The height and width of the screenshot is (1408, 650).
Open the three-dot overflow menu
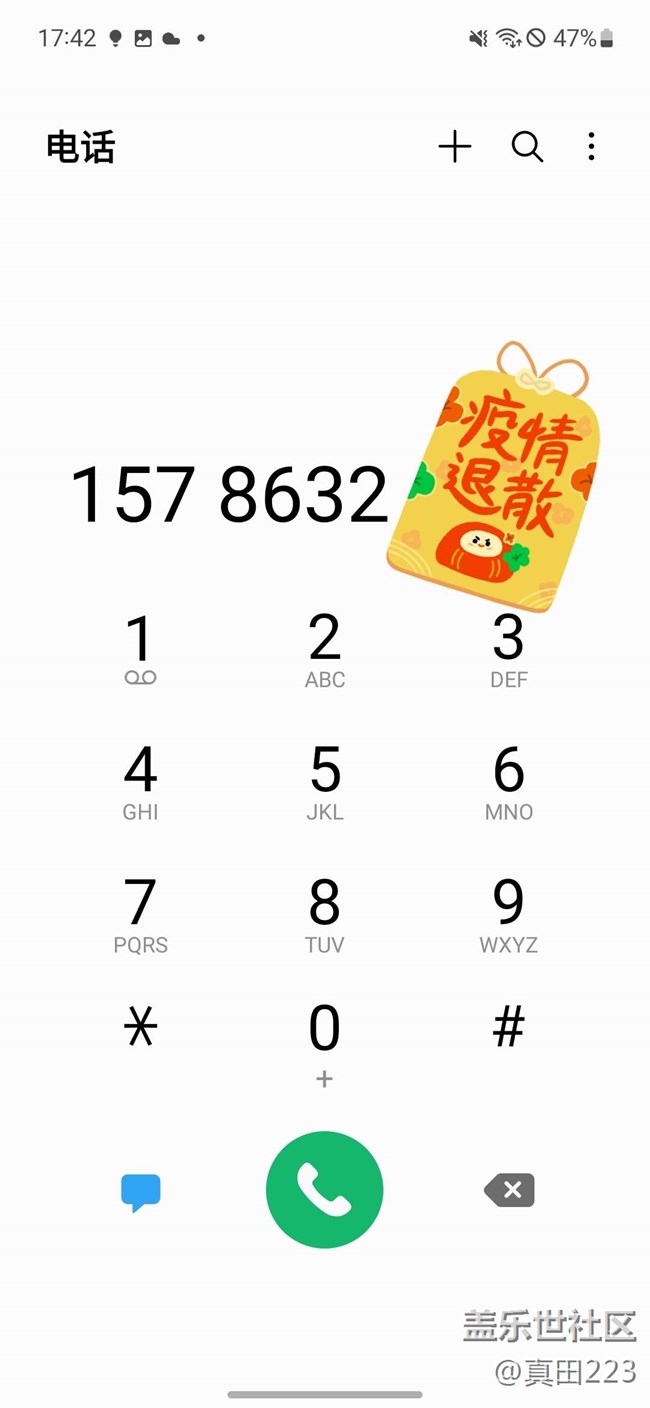tap(591, 147)
